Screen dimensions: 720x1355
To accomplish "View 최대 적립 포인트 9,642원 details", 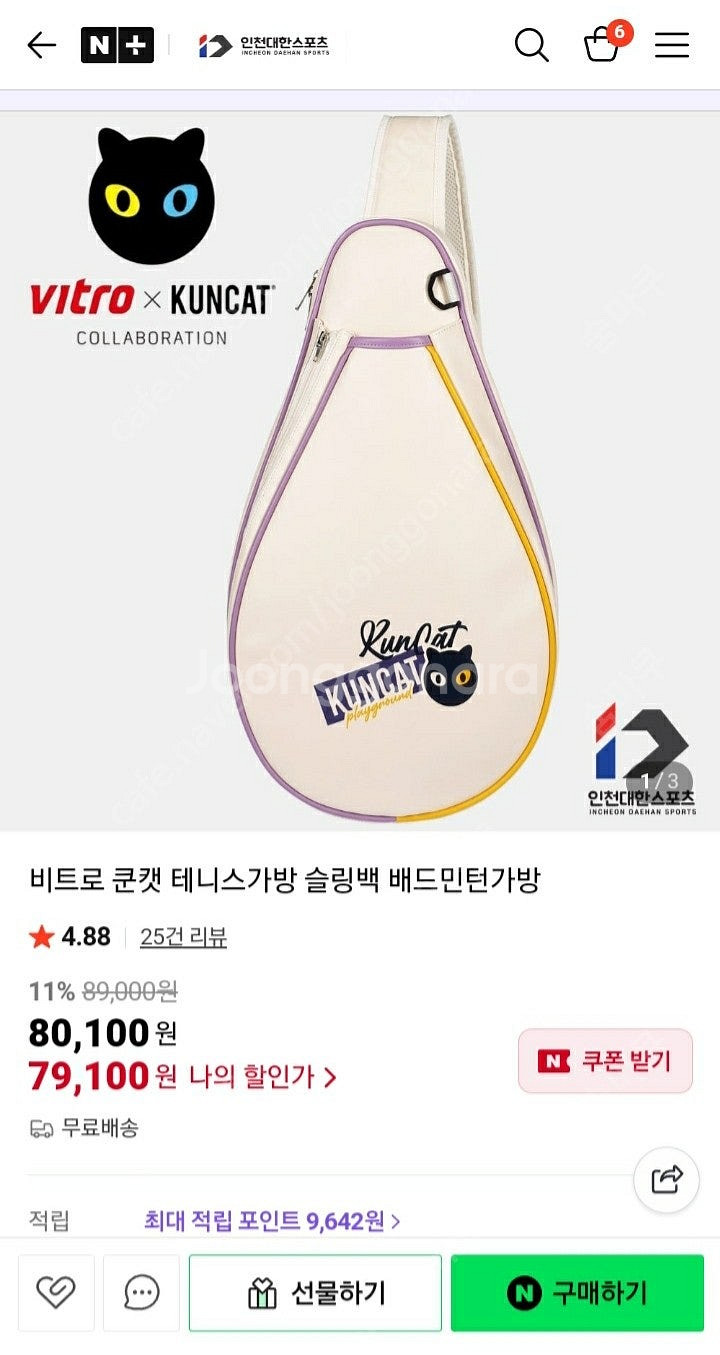I will click(x=272, y=1220).
